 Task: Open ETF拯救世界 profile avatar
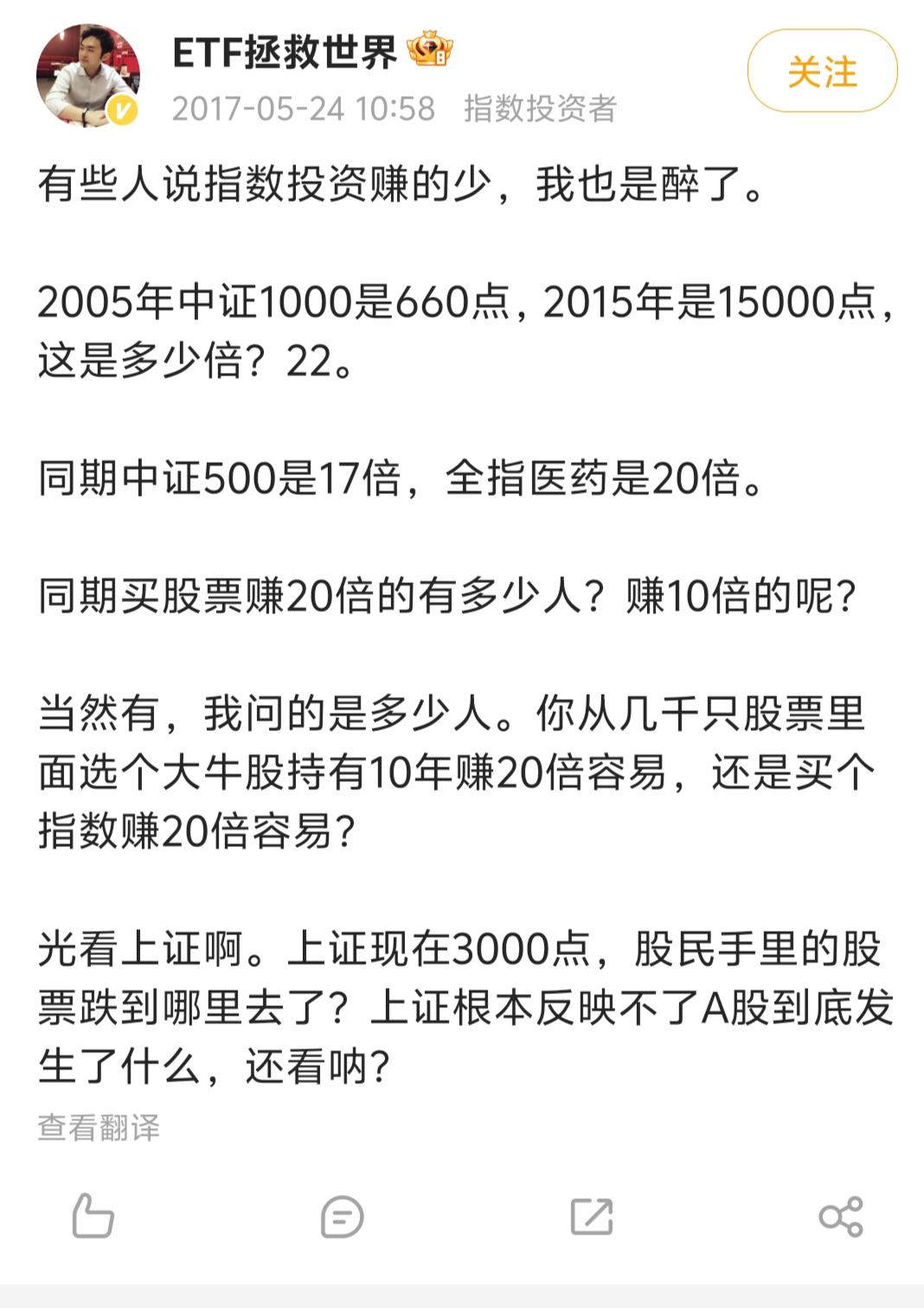(x=87, y=75)
